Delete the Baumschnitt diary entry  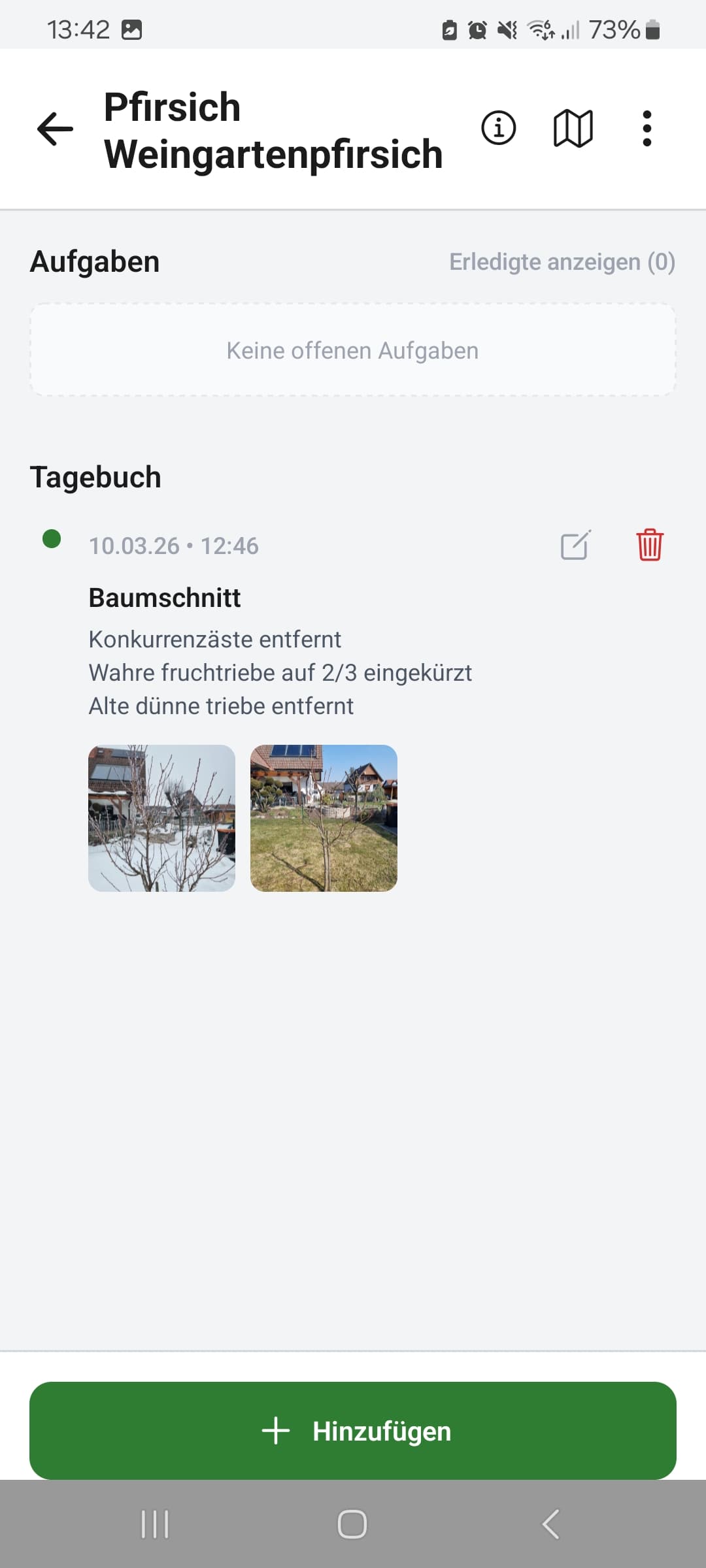coord(650,546)
